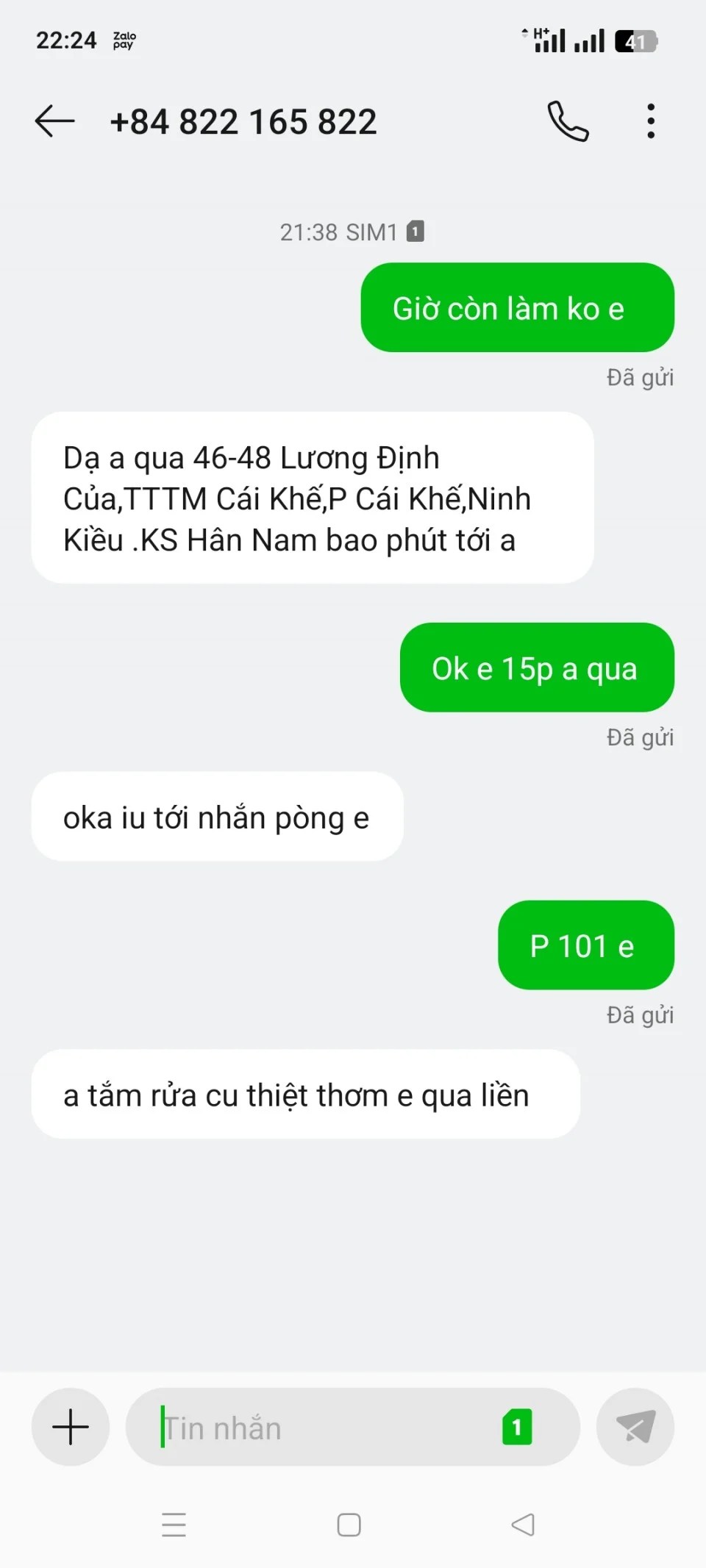Go back using the top-left arrow
This screenshot has height=1568, width=706.
click(55, 121)
